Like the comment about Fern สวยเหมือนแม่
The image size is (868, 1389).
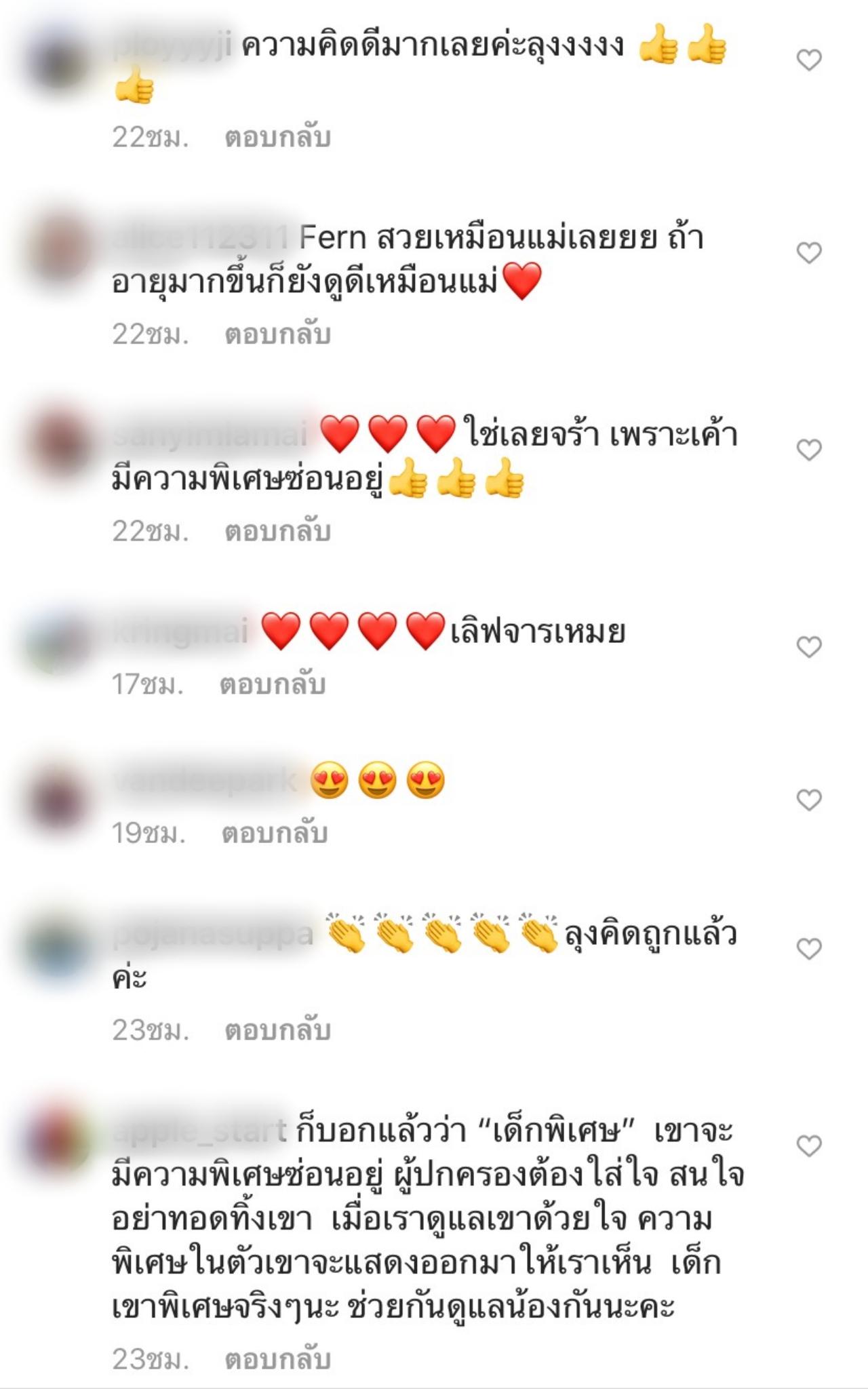click(808, 253)
